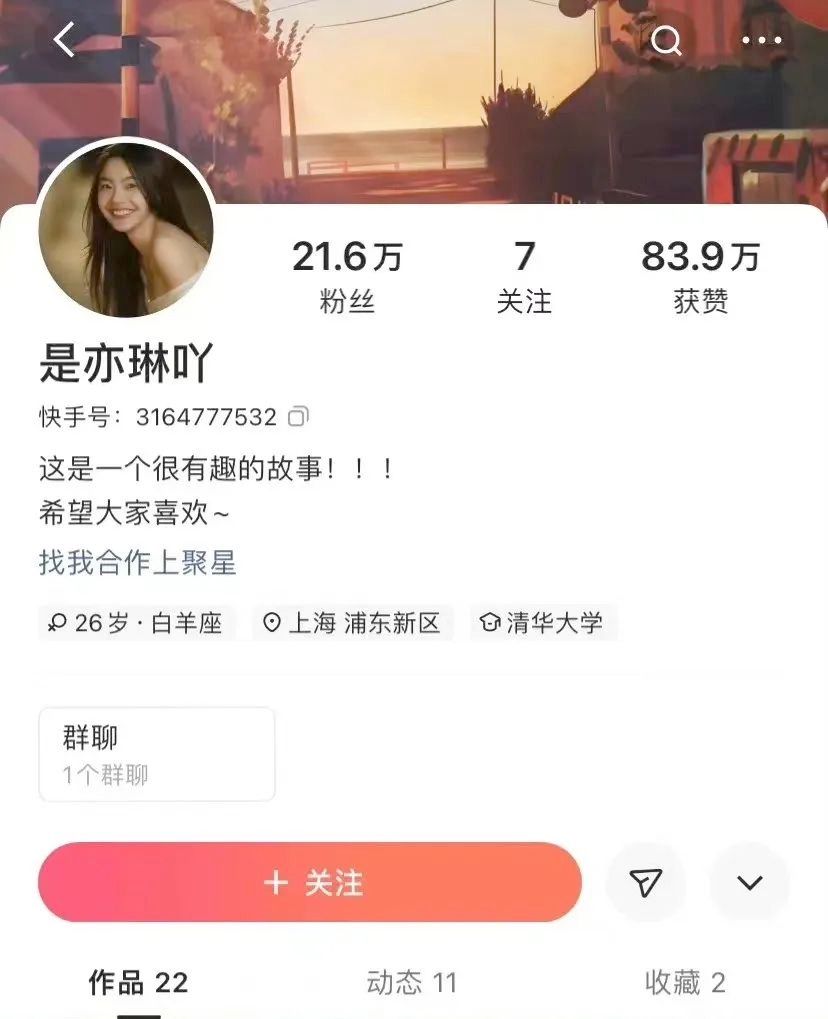
Task: Tap the 上海 浦东新区 location tag
Action: [352, 623]
